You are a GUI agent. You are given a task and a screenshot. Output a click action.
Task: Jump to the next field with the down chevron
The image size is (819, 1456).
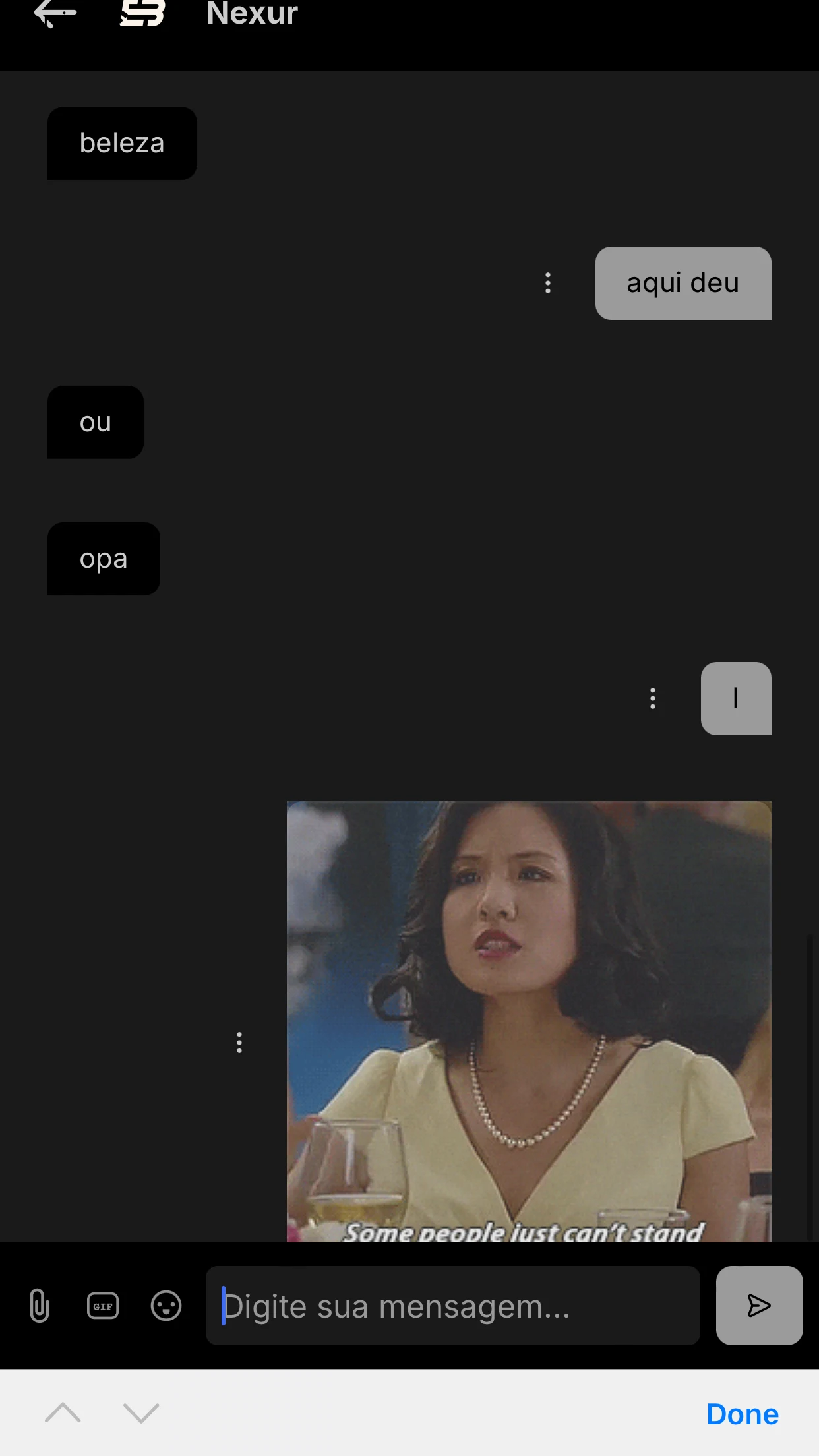[x=141, y=1413]
